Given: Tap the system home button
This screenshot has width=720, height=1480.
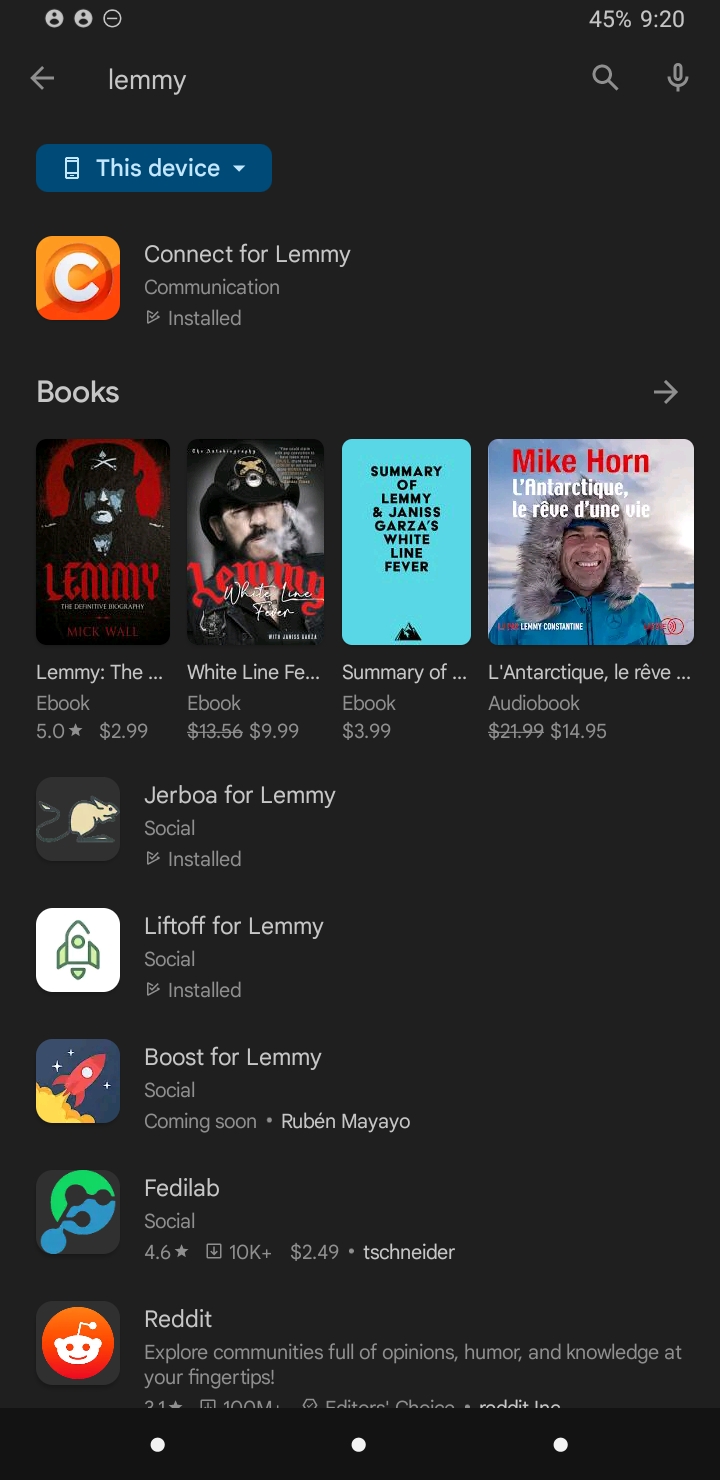Looking at the screenshot, I should (359, 1444).
